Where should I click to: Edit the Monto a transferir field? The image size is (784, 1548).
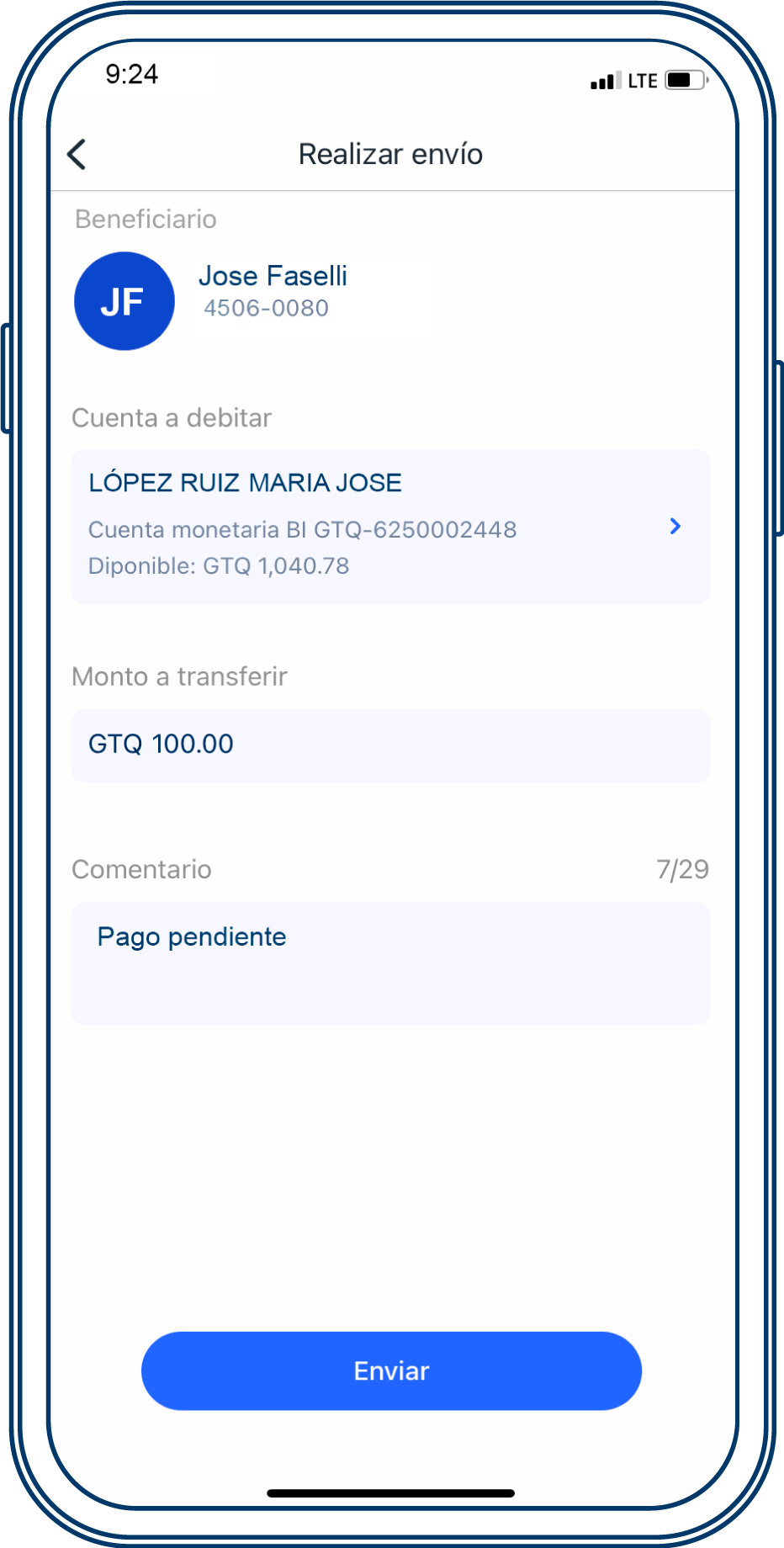(x=390, y=745)
